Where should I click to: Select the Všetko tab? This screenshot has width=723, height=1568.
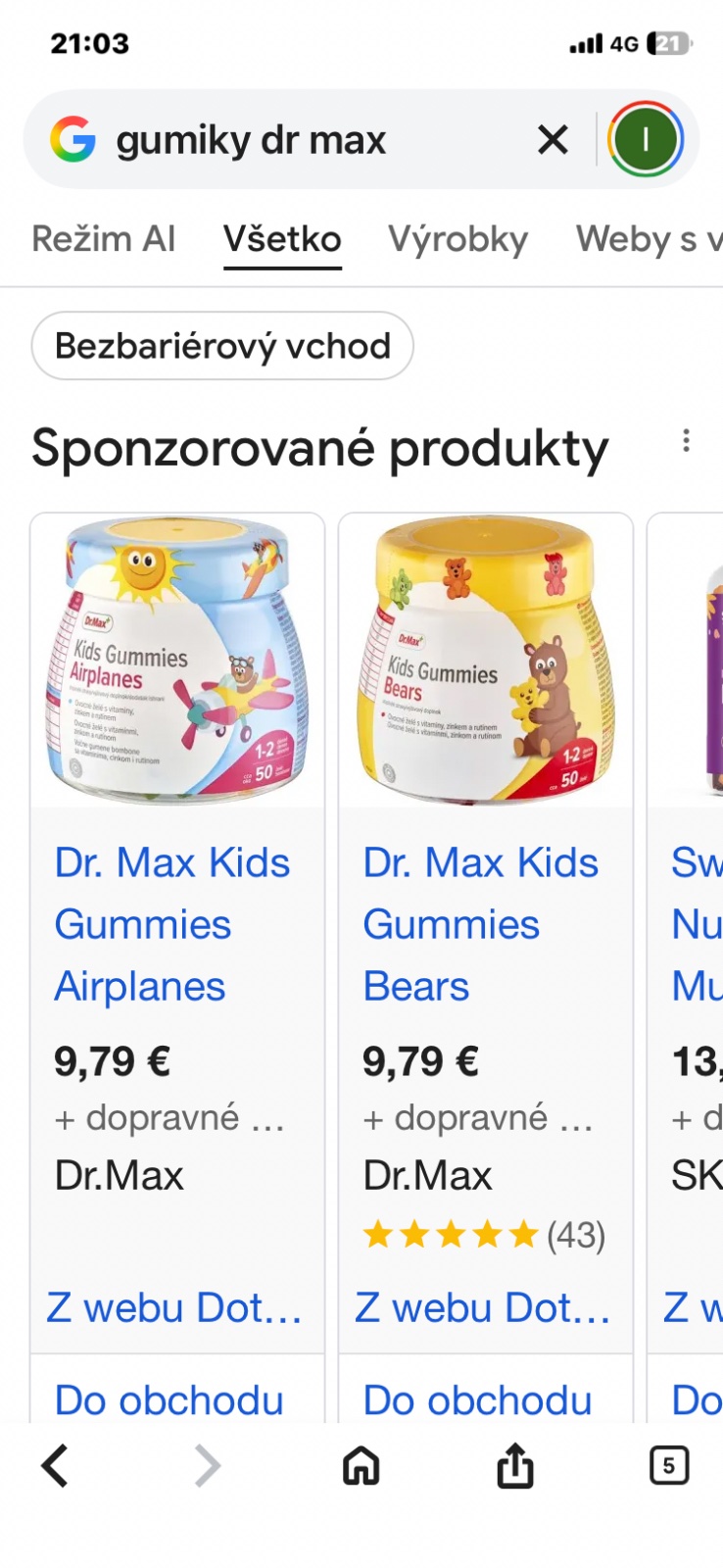(x=282, y=239)
